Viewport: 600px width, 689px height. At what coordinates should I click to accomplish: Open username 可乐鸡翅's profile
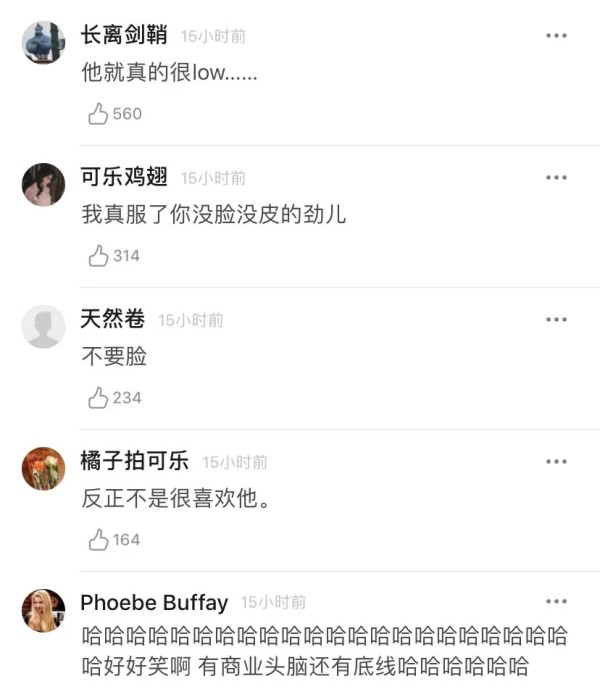click(124, 178)
